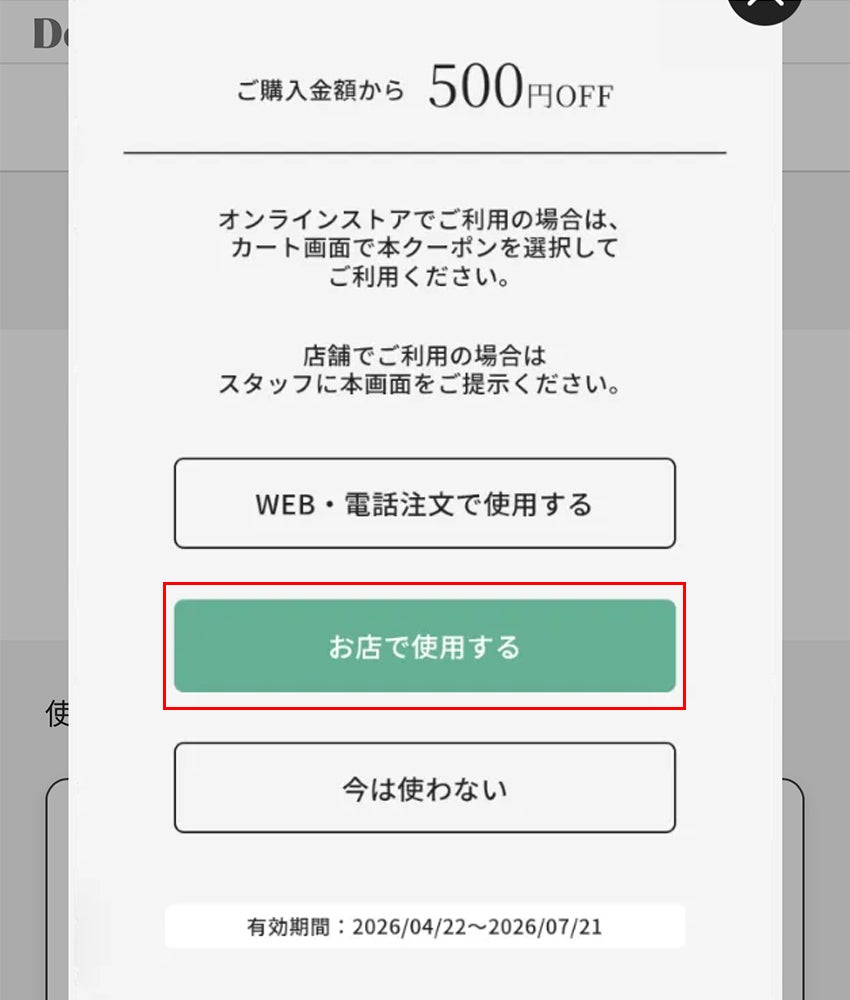Screen dimensions: 850x1000
Task: Choose 今は使わない option
Action: [x=424, y=788]
